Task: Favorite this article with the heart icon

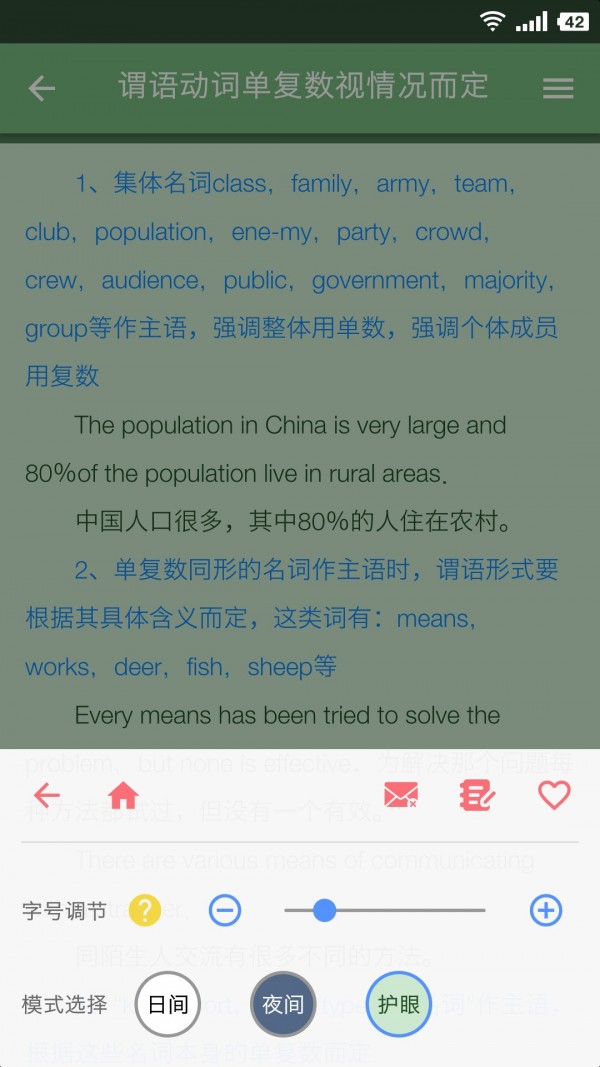Action: pyautogui.click(x=554, y=795)
